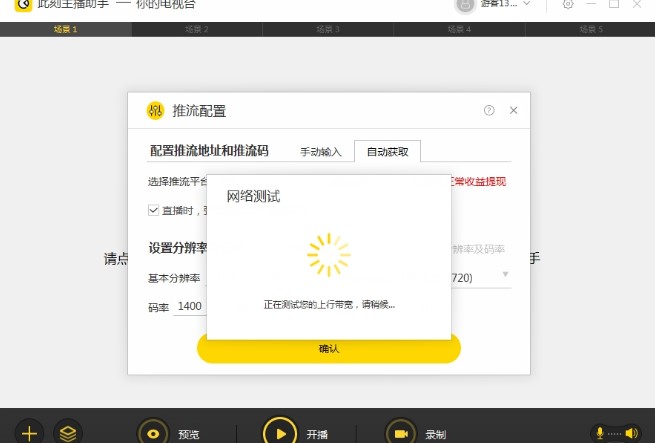This screenshot has height=443, width=655.
Task: Switch to the 场景 3 tab
Action: tap(328, 29)
